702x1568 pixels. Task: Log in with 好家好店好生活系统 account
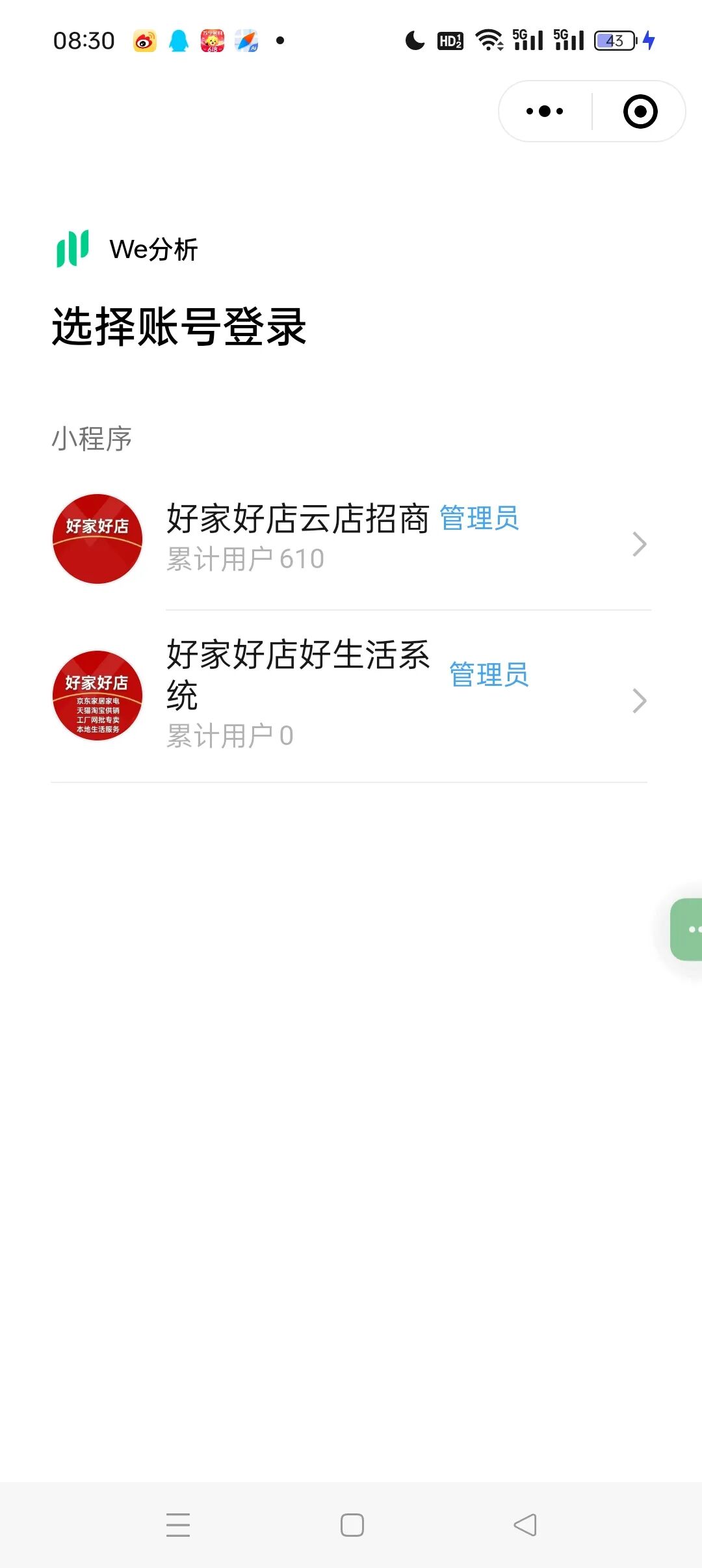tap(351, 696)
